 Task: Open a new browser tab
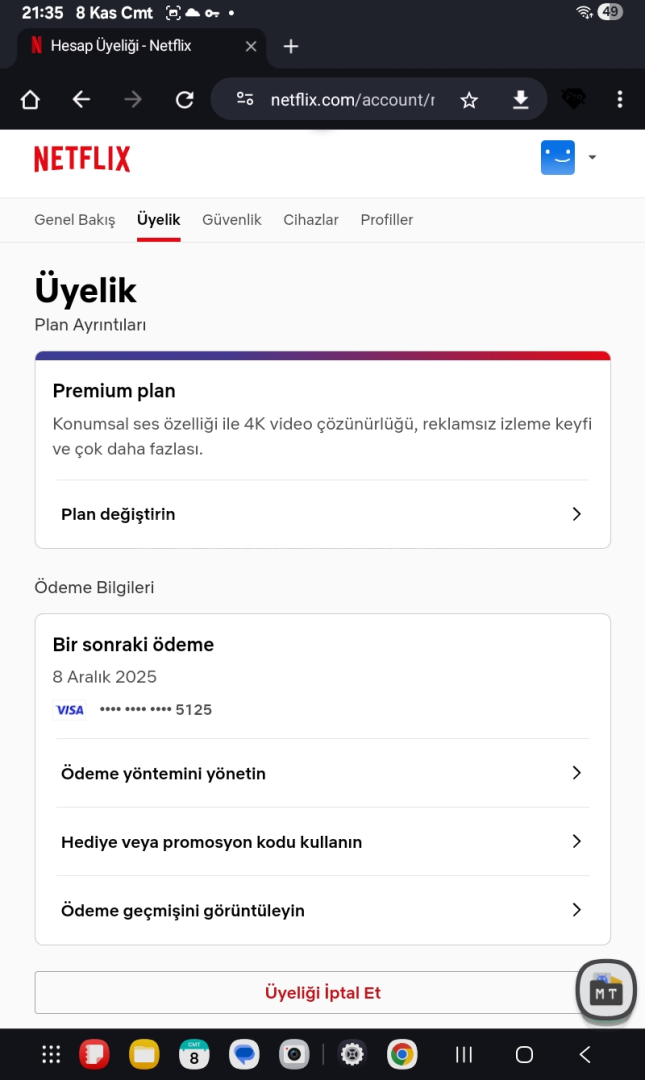291,46
